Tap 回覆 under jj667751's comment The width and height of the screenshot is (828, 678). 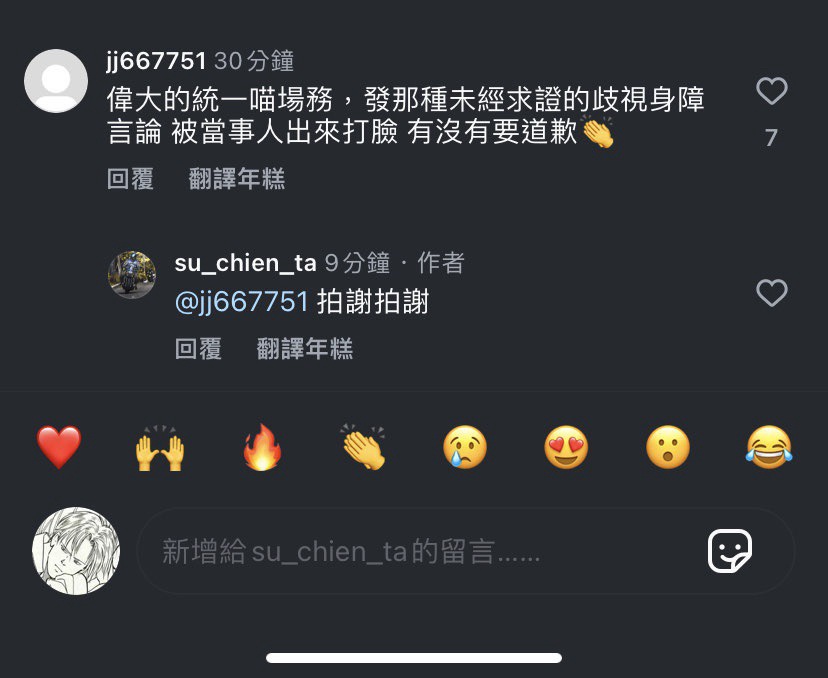[130, 179]
